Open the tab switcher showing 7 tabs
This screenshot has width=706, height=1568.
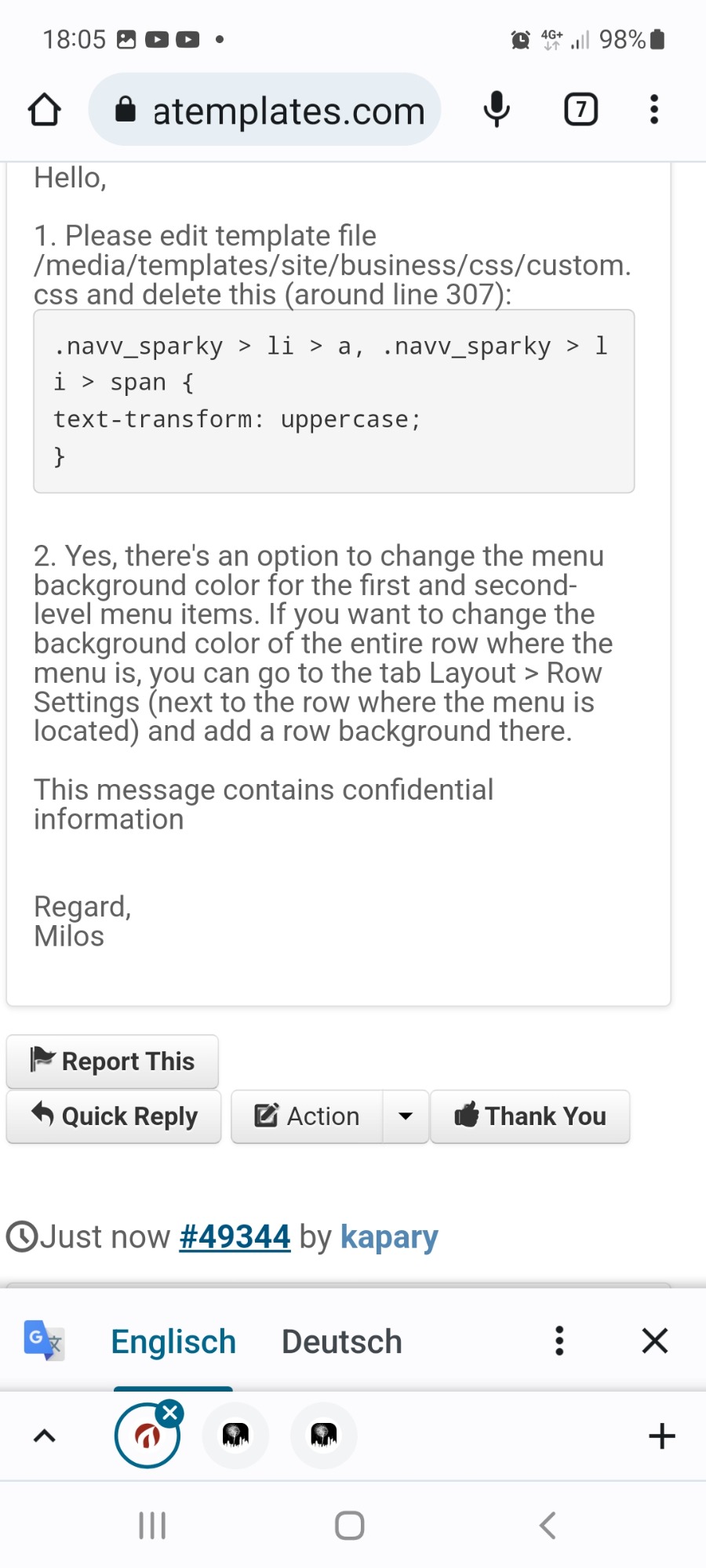click(x=581, y=110)
